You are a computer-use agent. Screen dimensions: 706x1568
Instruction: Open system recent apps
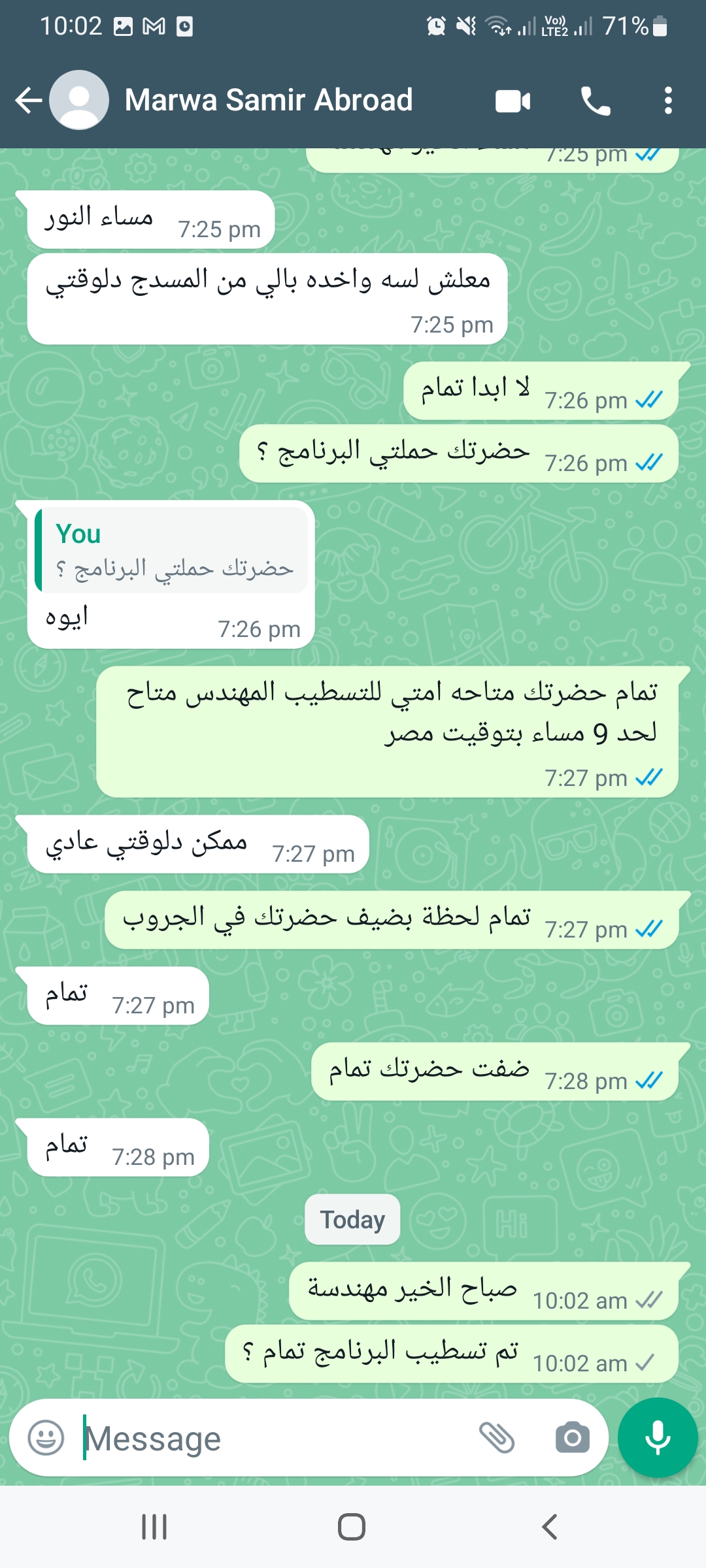[154, 1527]
